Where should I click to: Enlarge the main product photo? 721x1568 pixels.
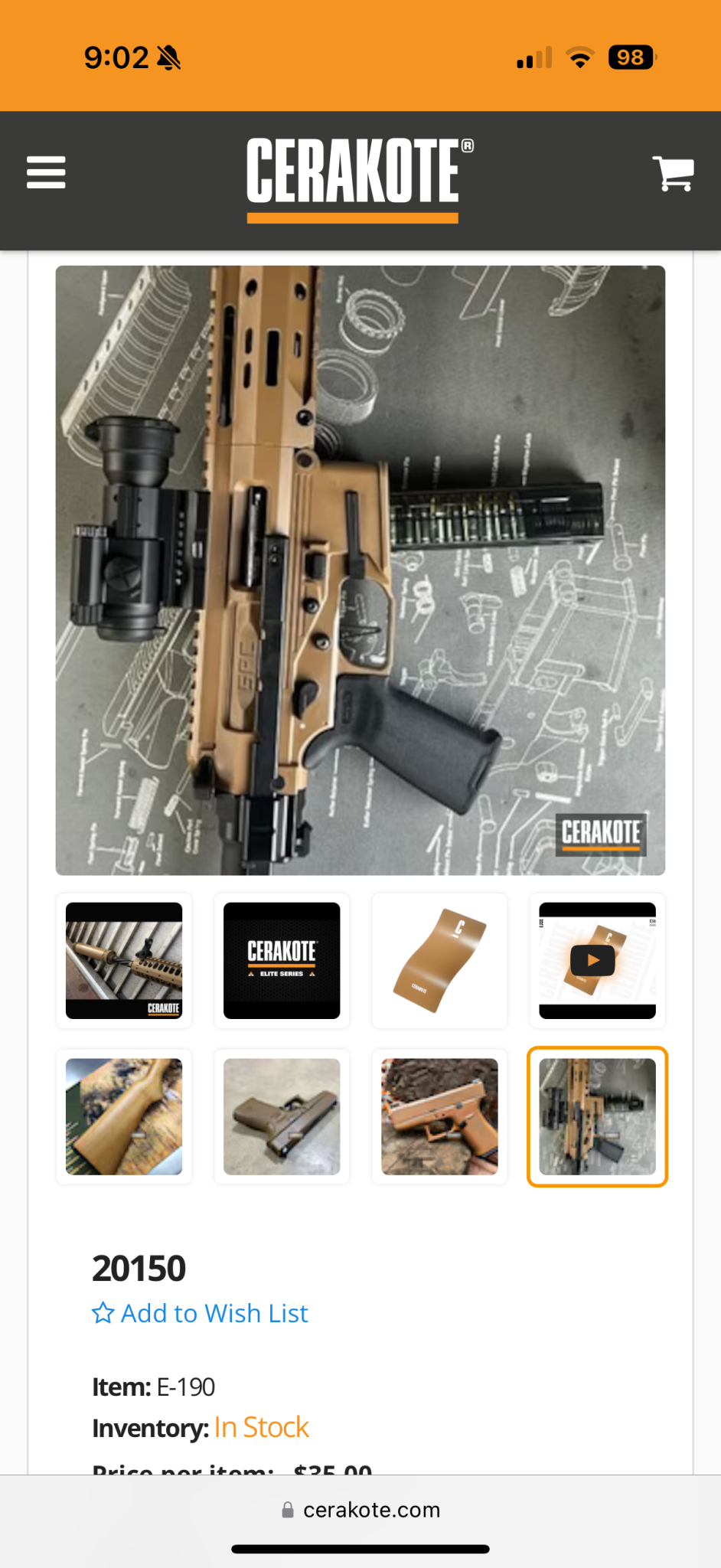coord(360,570)
